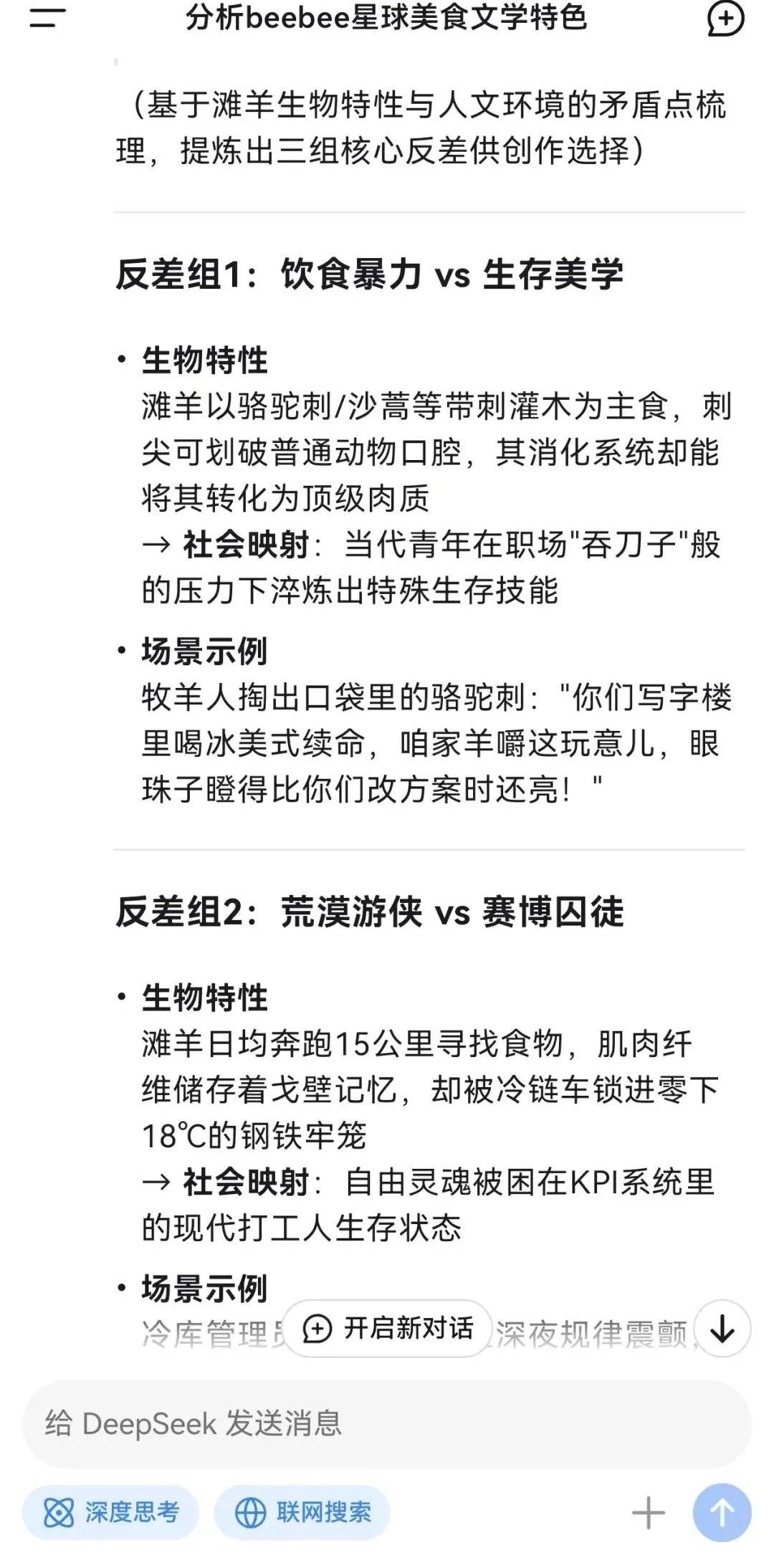Image resolution: width=774 pixels, height=1568 pixels.
Task: Open the sidebar menu
Action: pyautogui.click(x=47, y=18)
